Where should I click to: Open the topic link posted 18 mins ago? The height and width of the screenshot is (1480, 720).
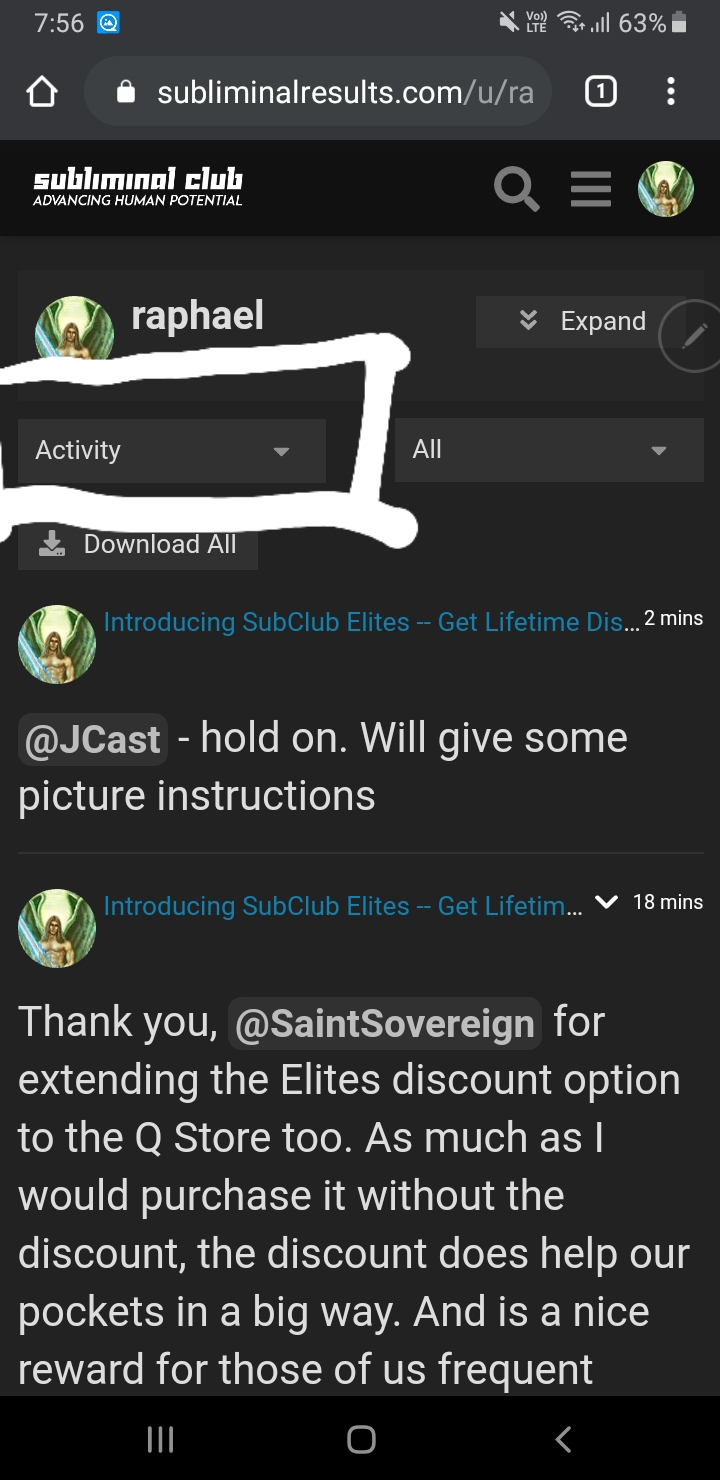pyautogui.click(x=343, y=906)
